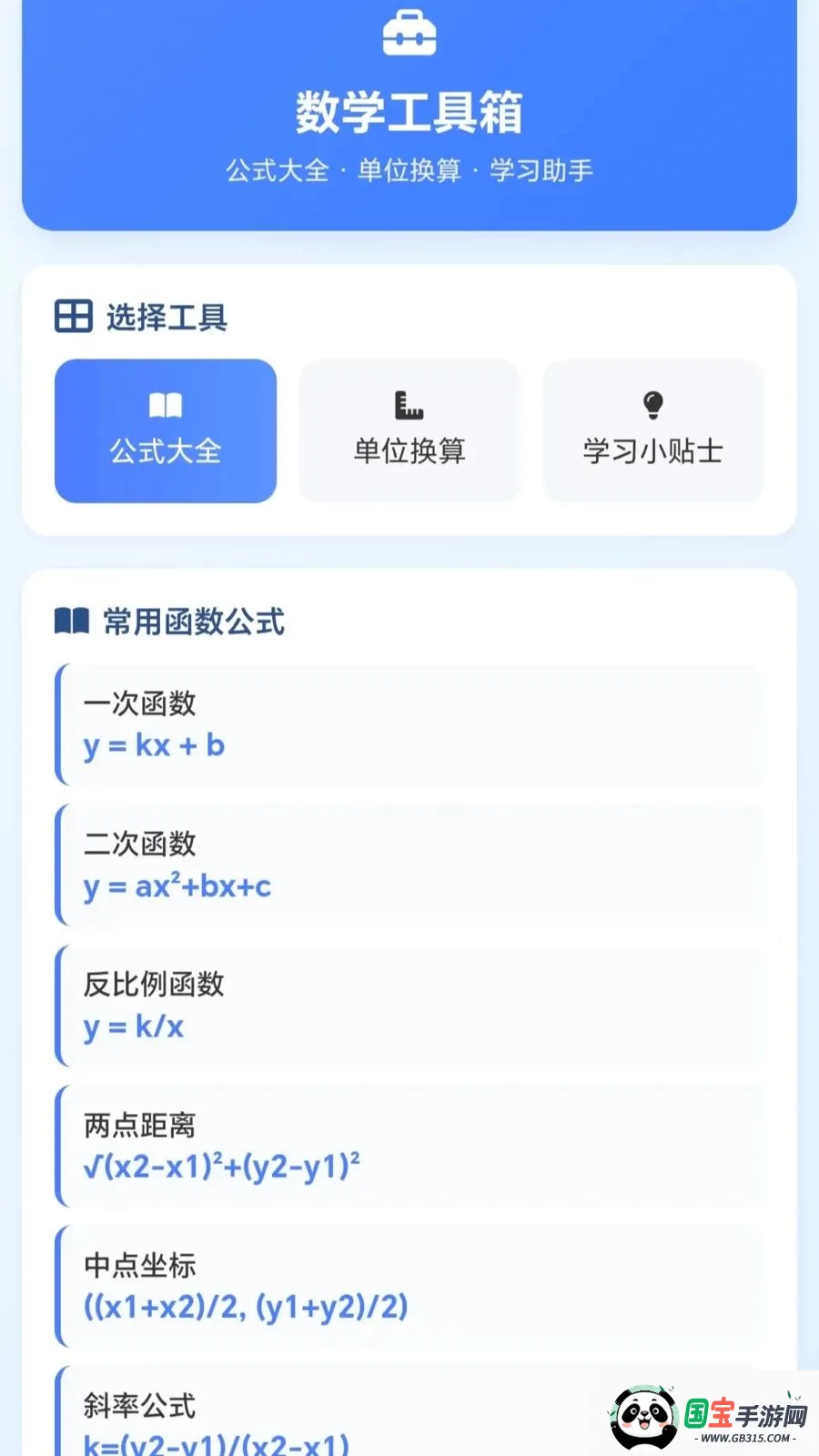Open the 反比例函数 card
819x1456 pixels.
[409, 1005]
